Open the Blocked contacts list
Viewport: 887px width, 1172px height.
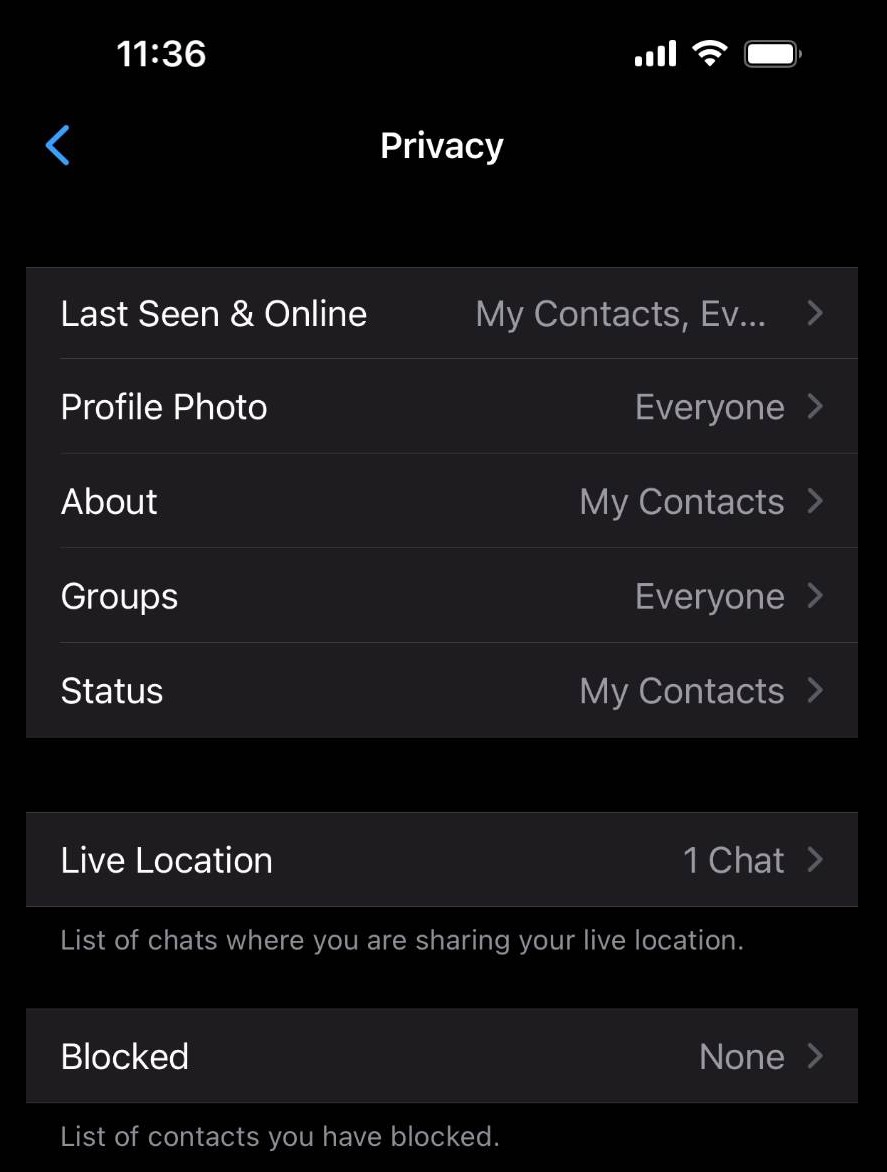441,1056
